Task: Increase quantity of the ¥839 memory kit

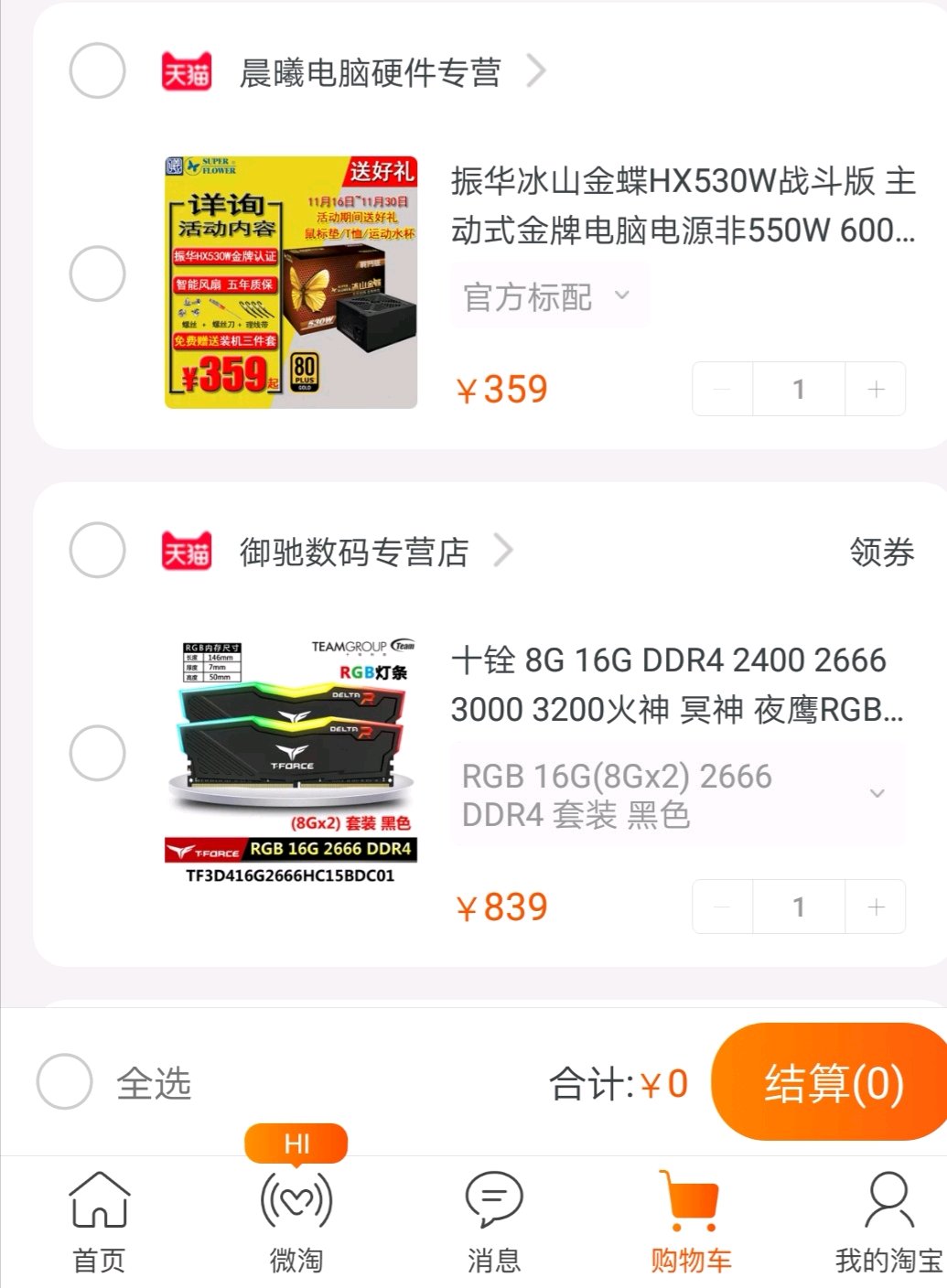Action: point(876,907)
